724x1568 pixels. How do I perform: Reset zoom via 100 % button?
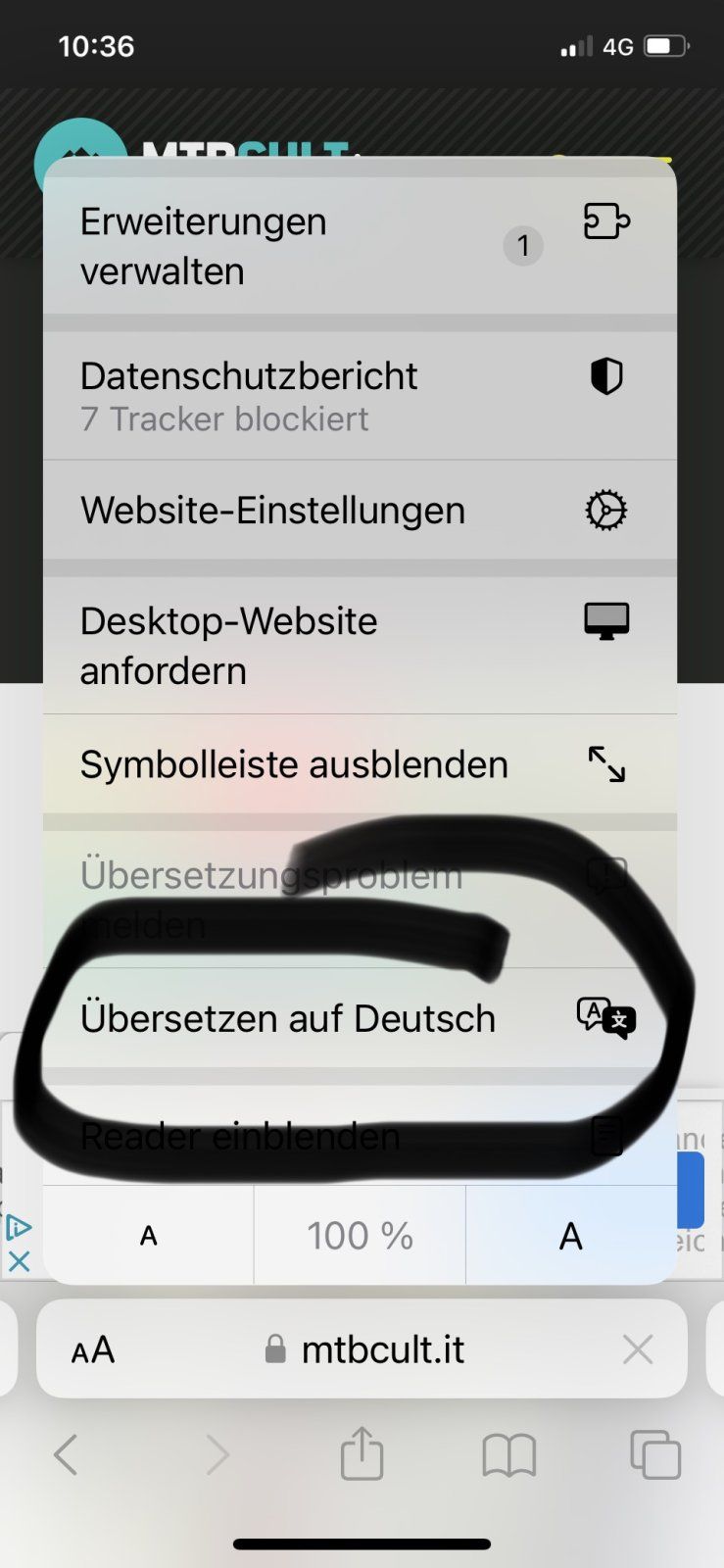pyautogui.click(x=360, y=1236)
